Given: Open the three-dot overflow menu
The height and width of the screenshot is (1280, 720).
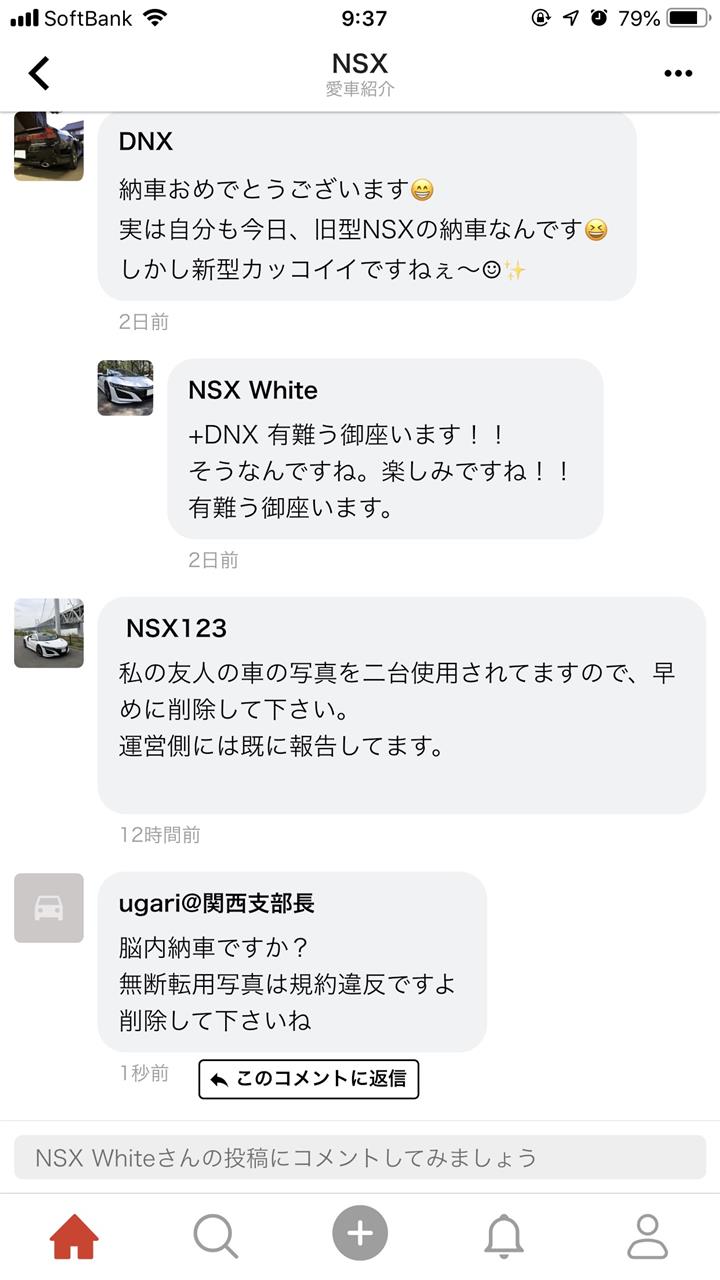Looking at the screenshot, I should (678, 73).
